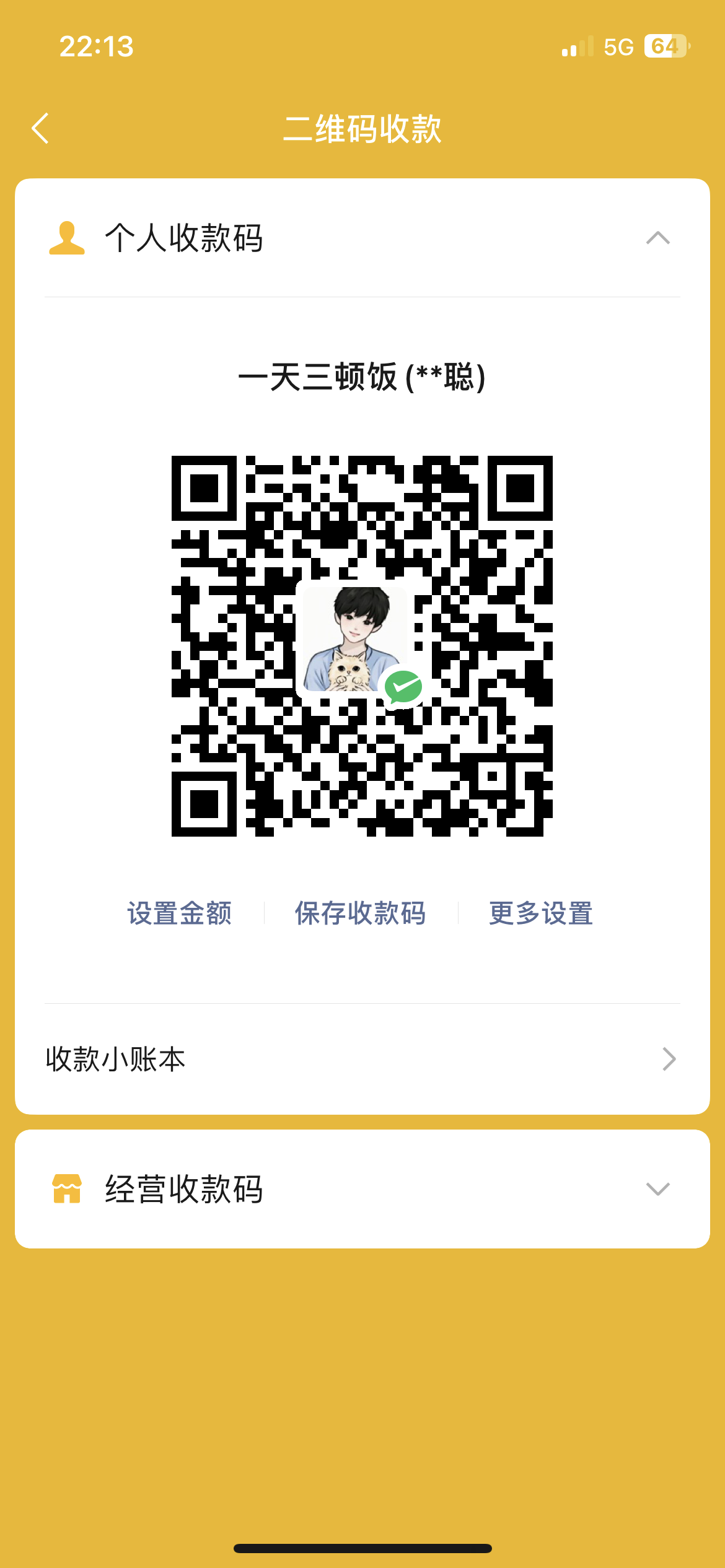Collapse the 个人收款码 section
Image resolution: width=725 pixels, height=1568 pixels.
(x=657, y=238)
